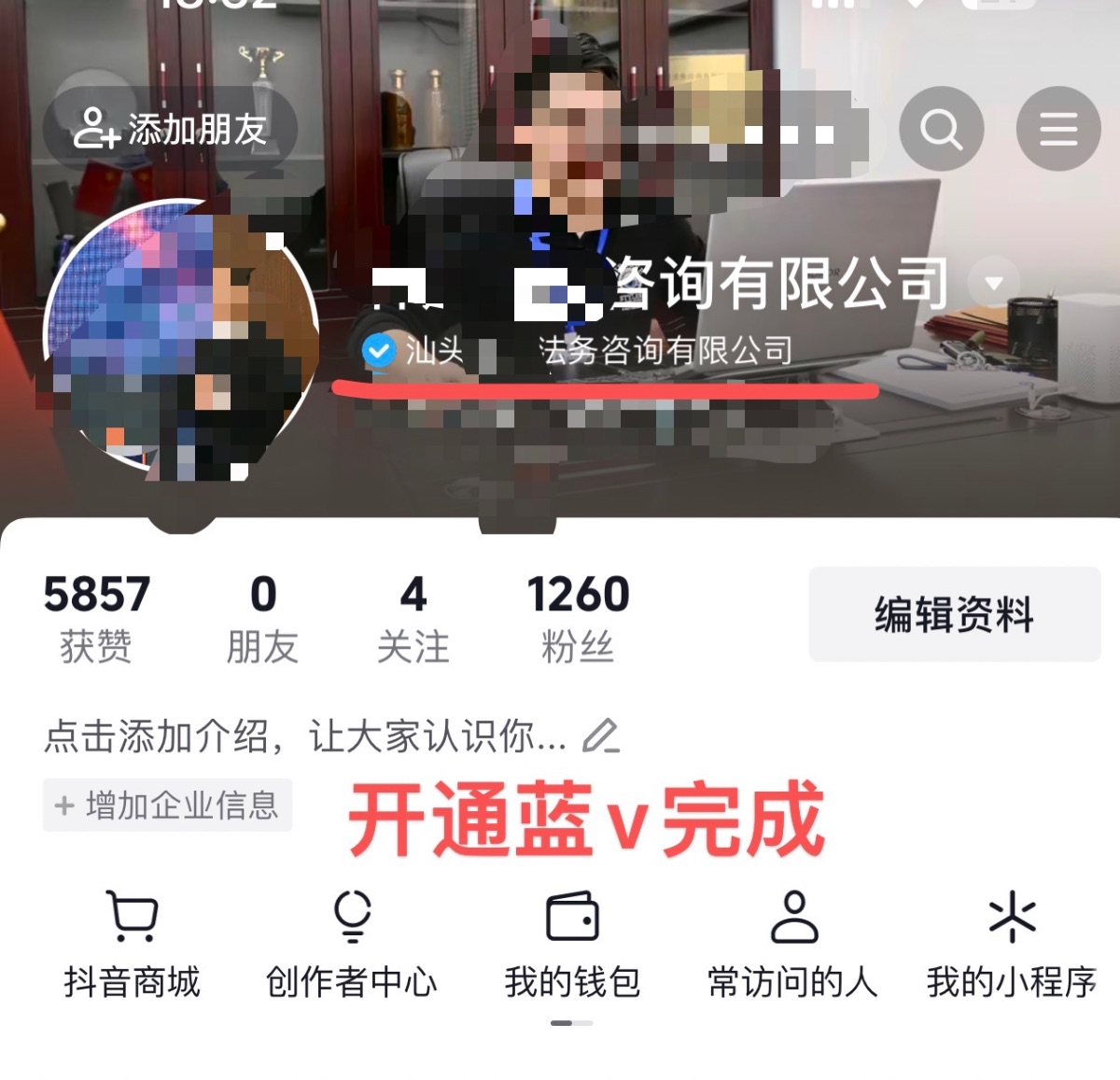Open 常访问的人

tap(792, 944)
